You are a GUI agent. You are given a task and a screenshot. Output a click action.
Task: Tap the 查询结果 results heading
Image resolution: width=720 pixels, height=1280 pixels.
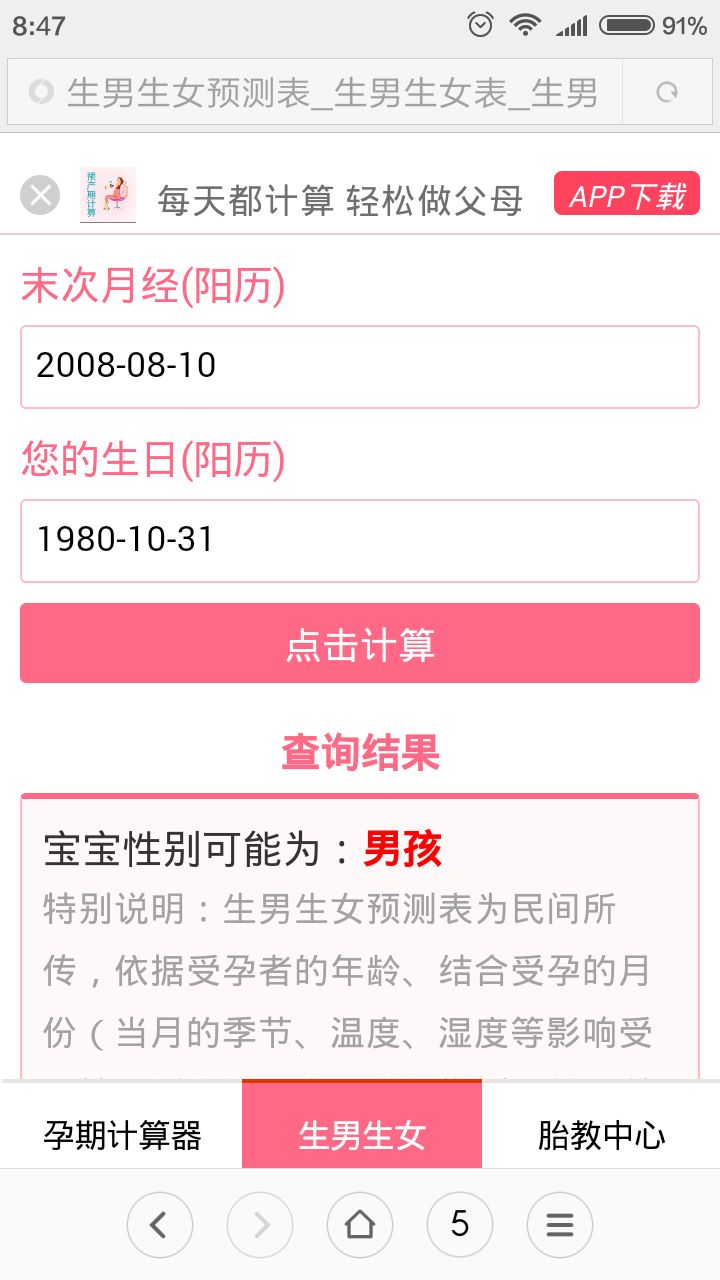click(x=360, y=754)
